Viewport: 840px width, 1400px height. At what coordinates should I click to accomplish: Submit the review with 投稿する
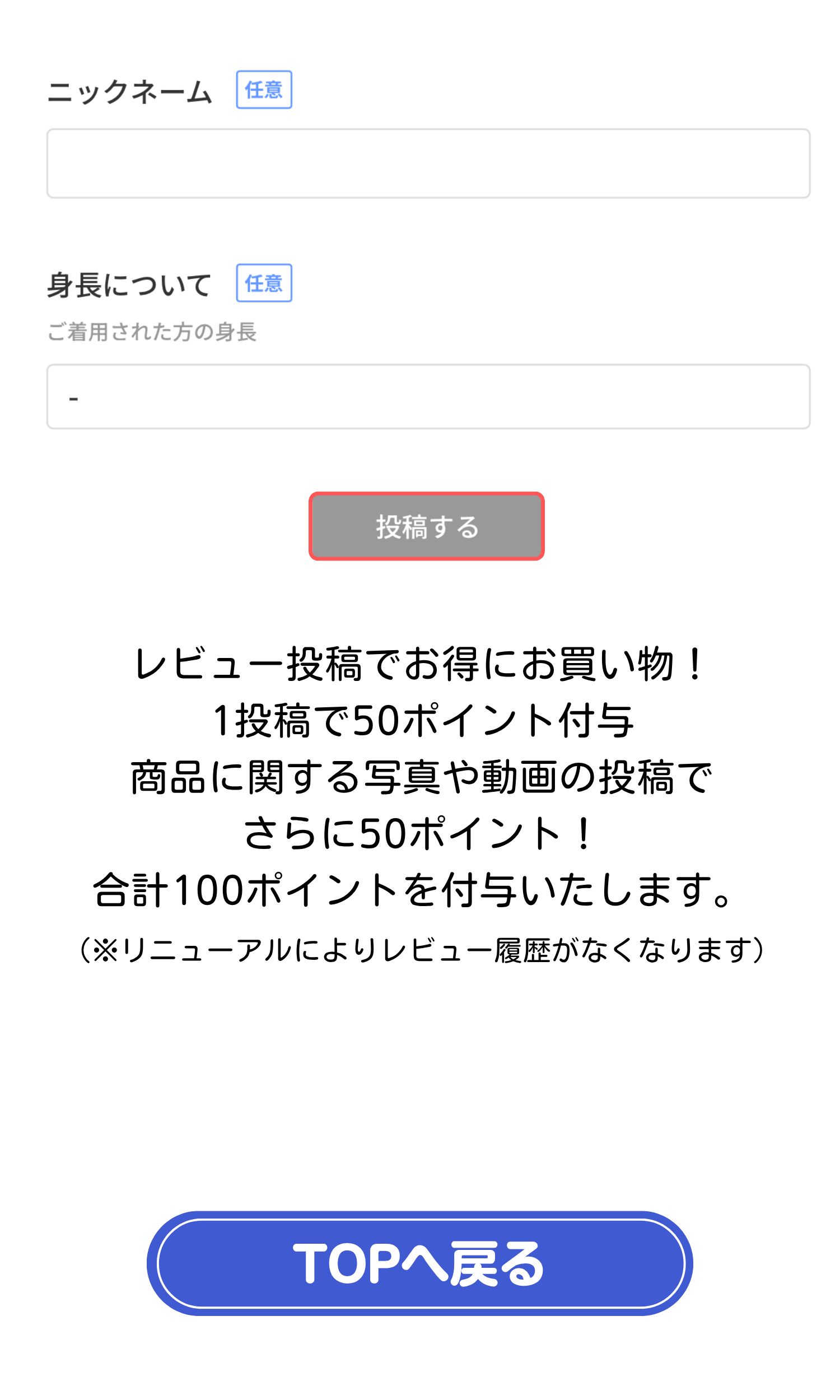click(x=426, y=526)
